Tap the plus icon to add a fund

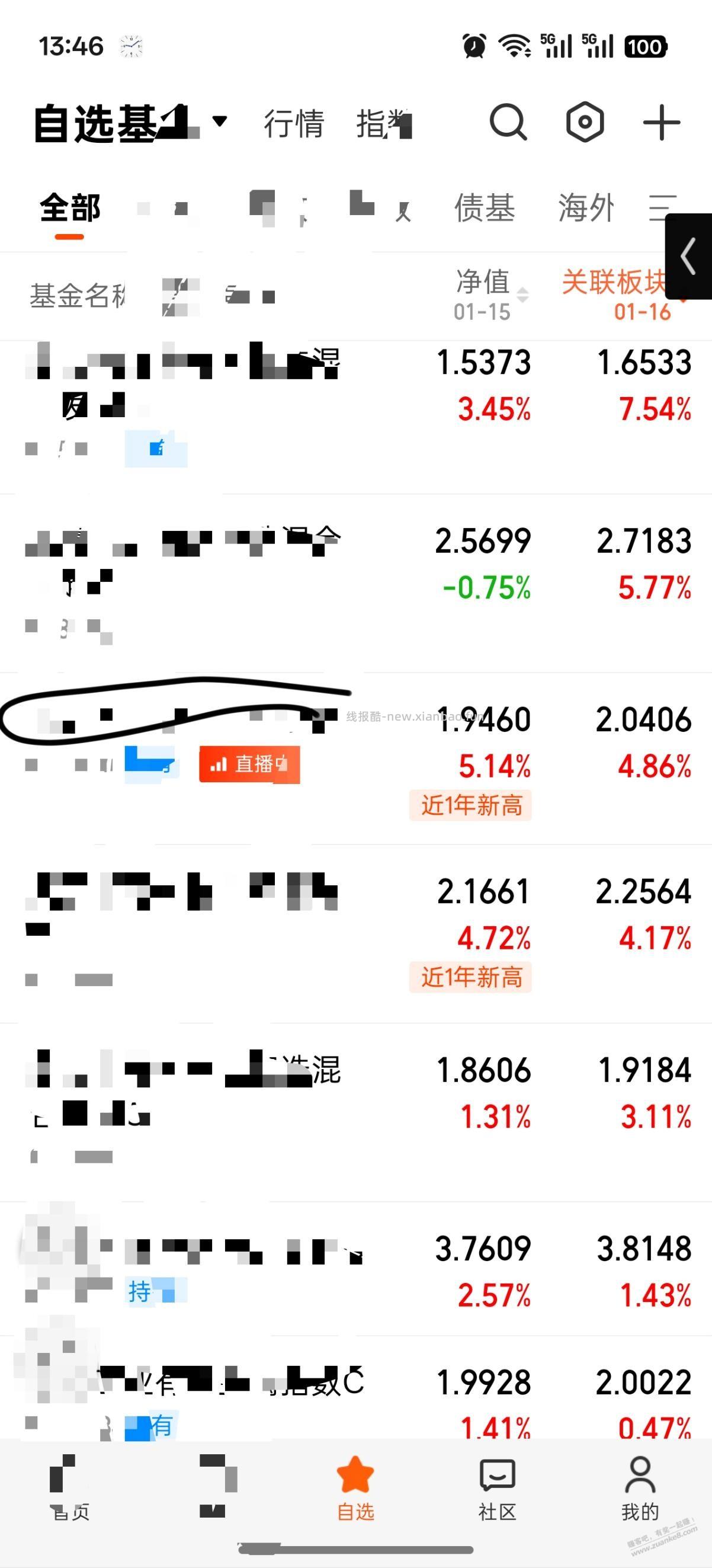(661, 123)
